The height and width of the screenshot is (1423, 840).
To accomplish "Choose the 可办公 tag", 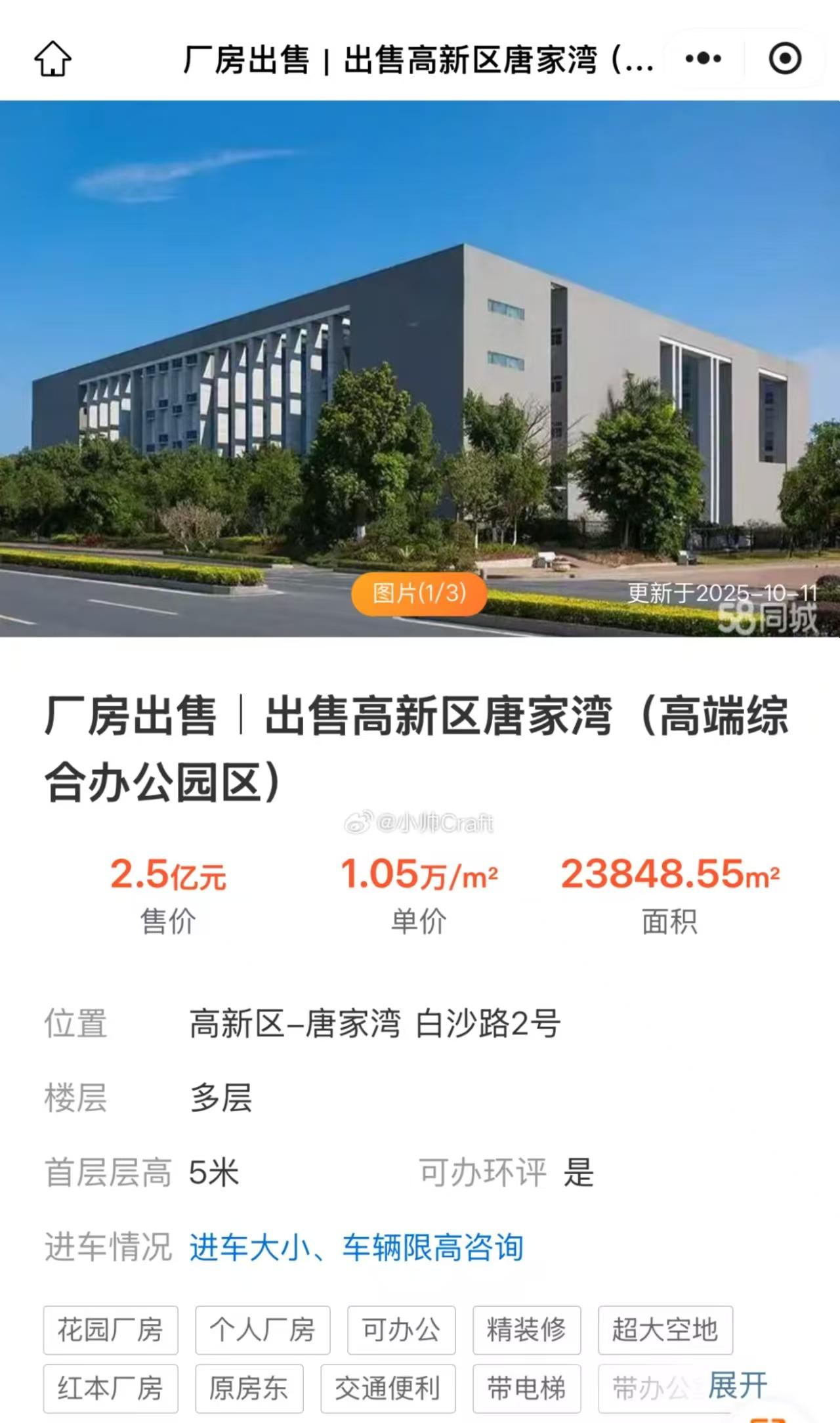I will (x=401, y=1330).
